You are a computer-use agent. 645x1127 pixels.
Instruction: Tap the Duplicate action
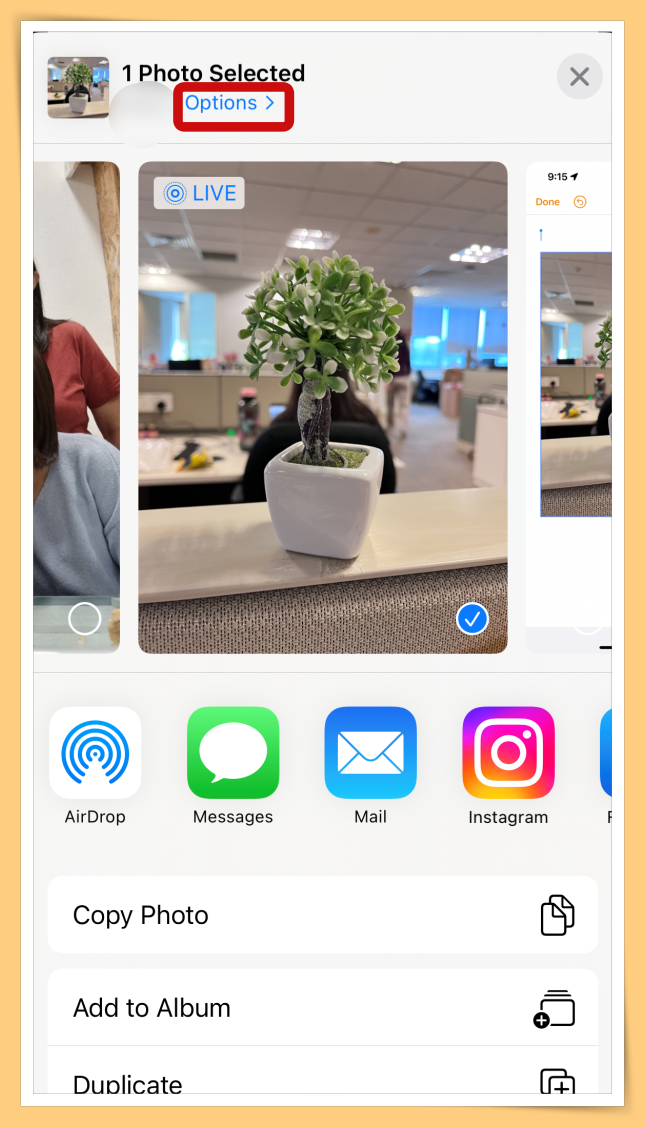coord(322,1082)
